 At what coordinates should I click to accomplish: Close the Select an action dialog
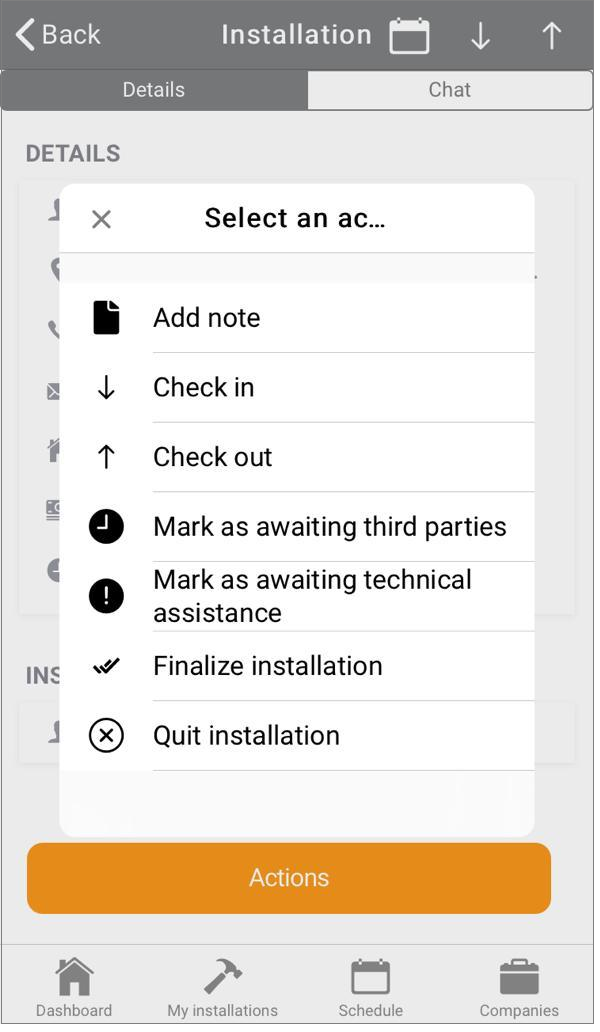(101, 219)
